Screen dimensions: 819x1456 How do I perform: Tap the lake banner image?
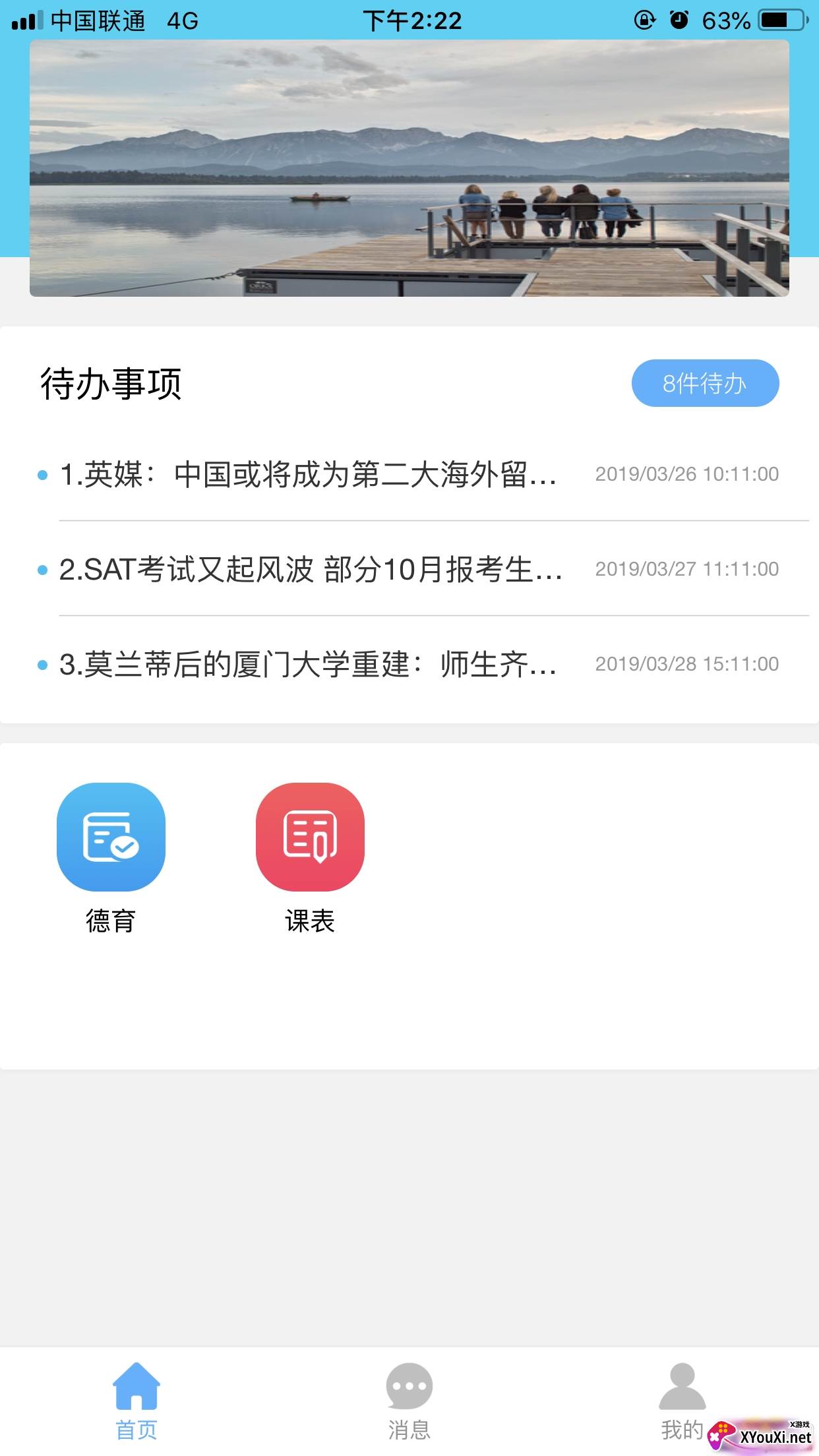click(x=409, y=168)
